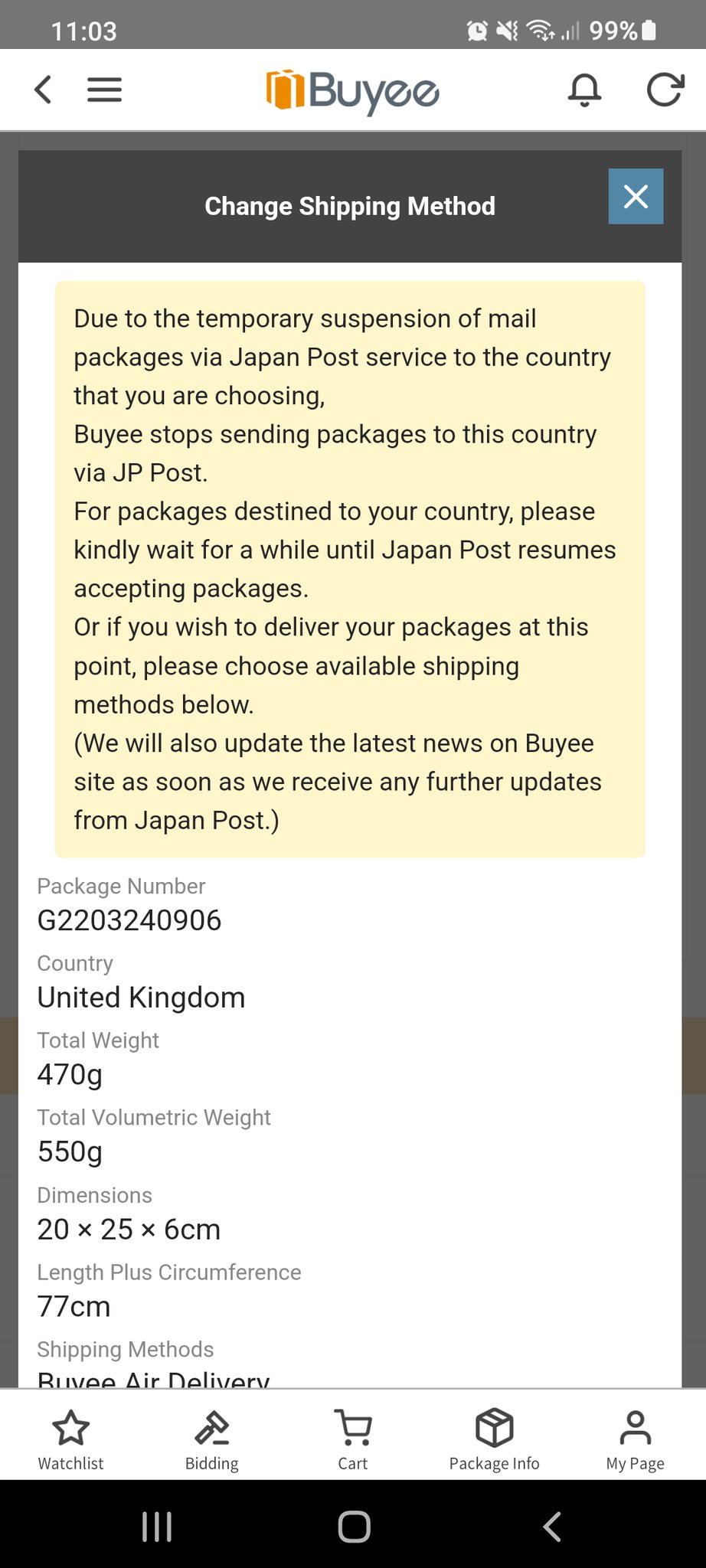
Task: Show recent apps from navigation bar
Action: (x=157, y=1526)
